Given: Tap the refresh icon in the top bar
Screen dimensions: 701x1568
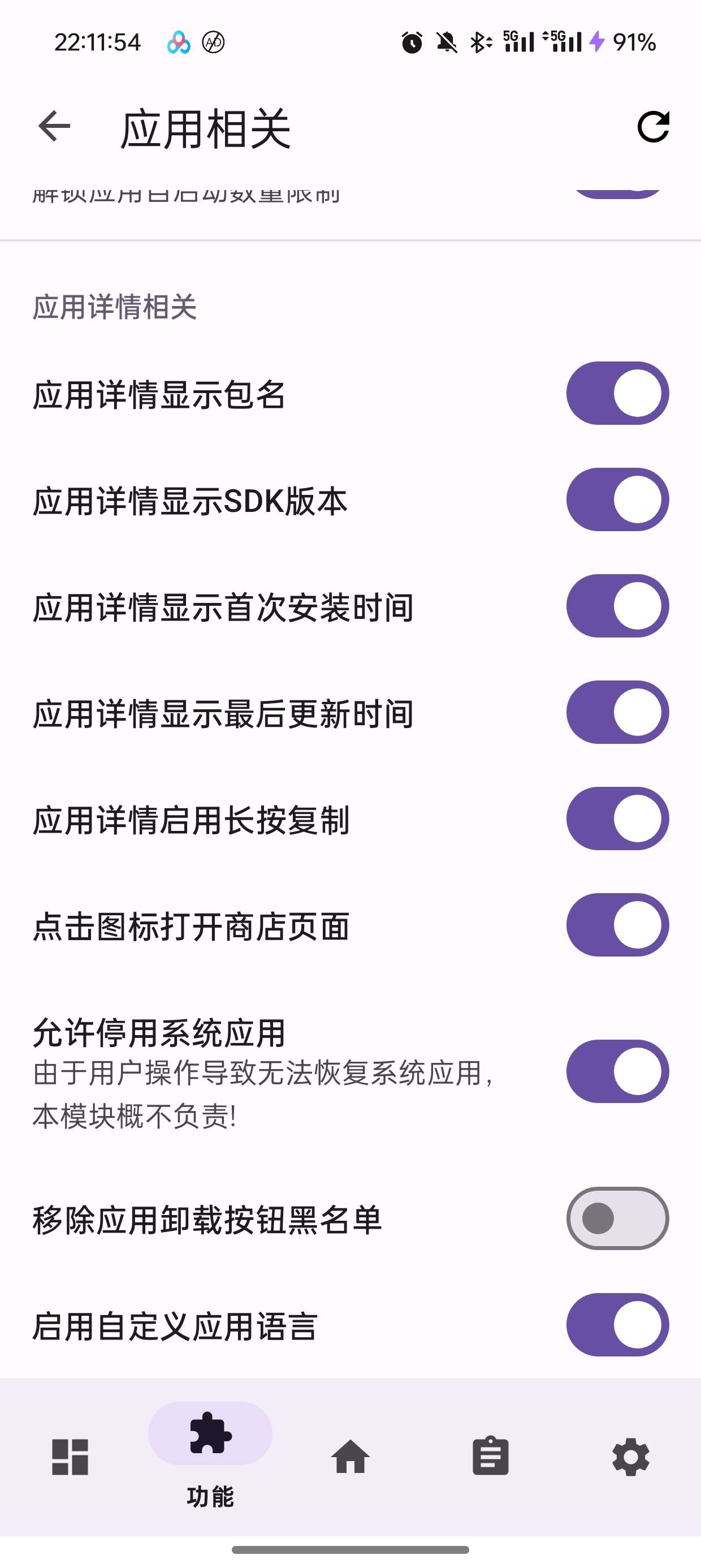Looking at the screenshot, I should (x=653, y=127).
